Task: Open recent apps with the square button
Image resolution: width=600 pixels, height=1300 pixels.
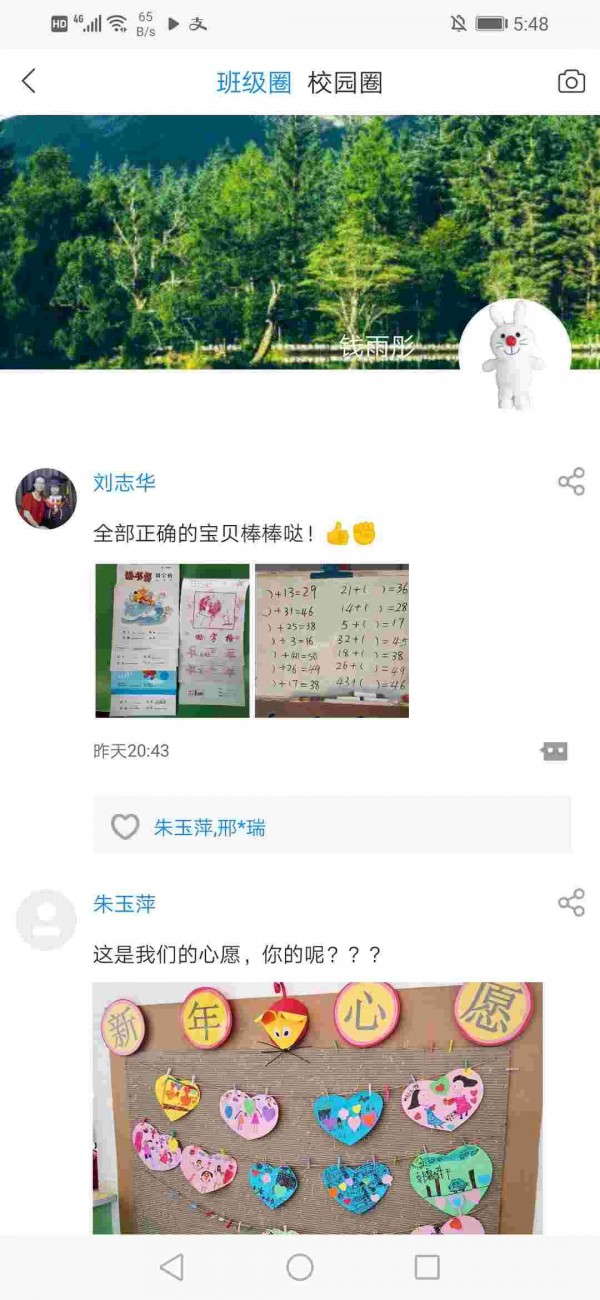Action: click(427, 1267)
